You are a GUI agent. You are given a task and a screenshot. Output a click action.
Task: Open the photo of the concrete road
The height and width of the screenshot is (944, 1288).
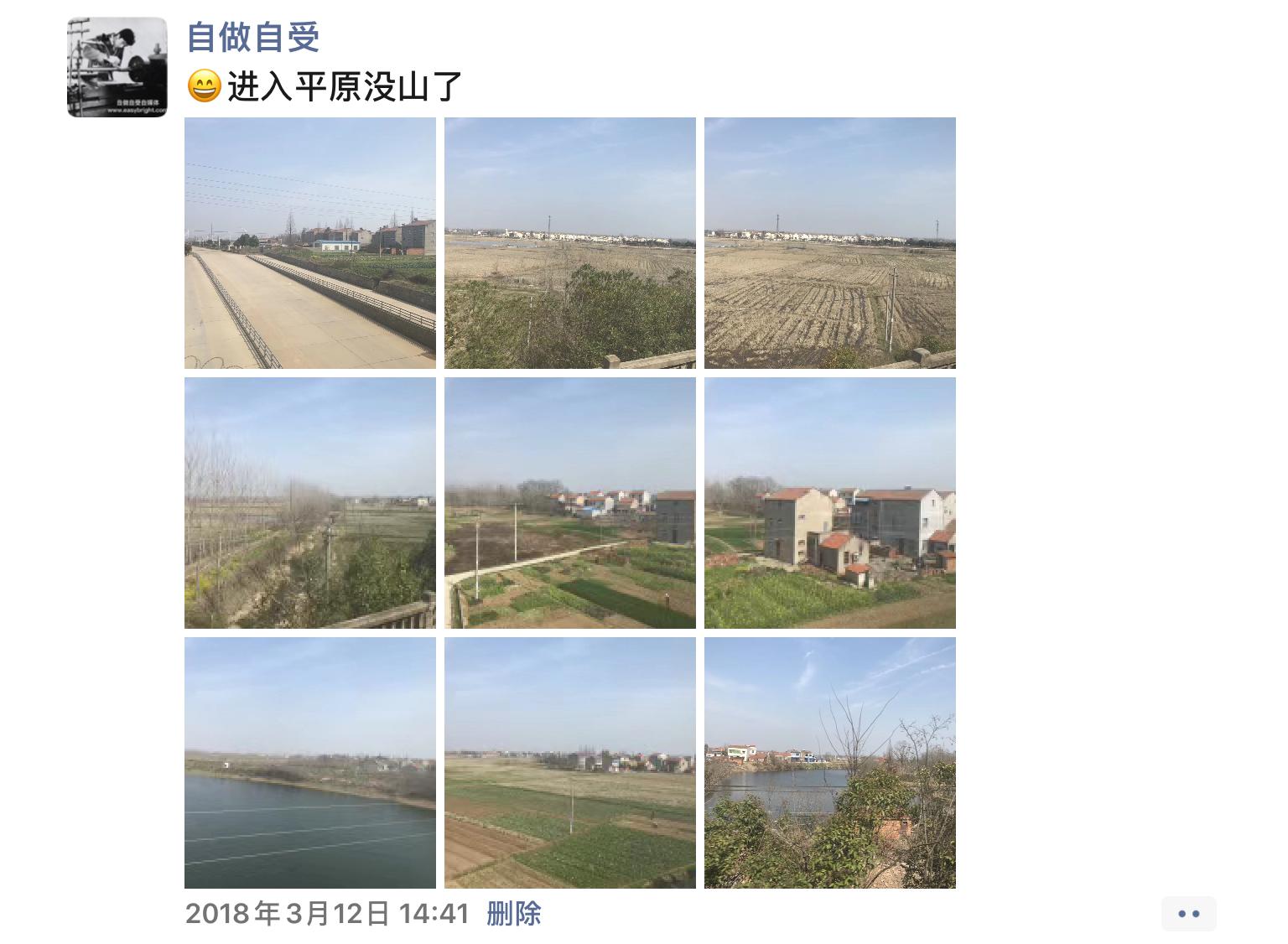point(310,243)
